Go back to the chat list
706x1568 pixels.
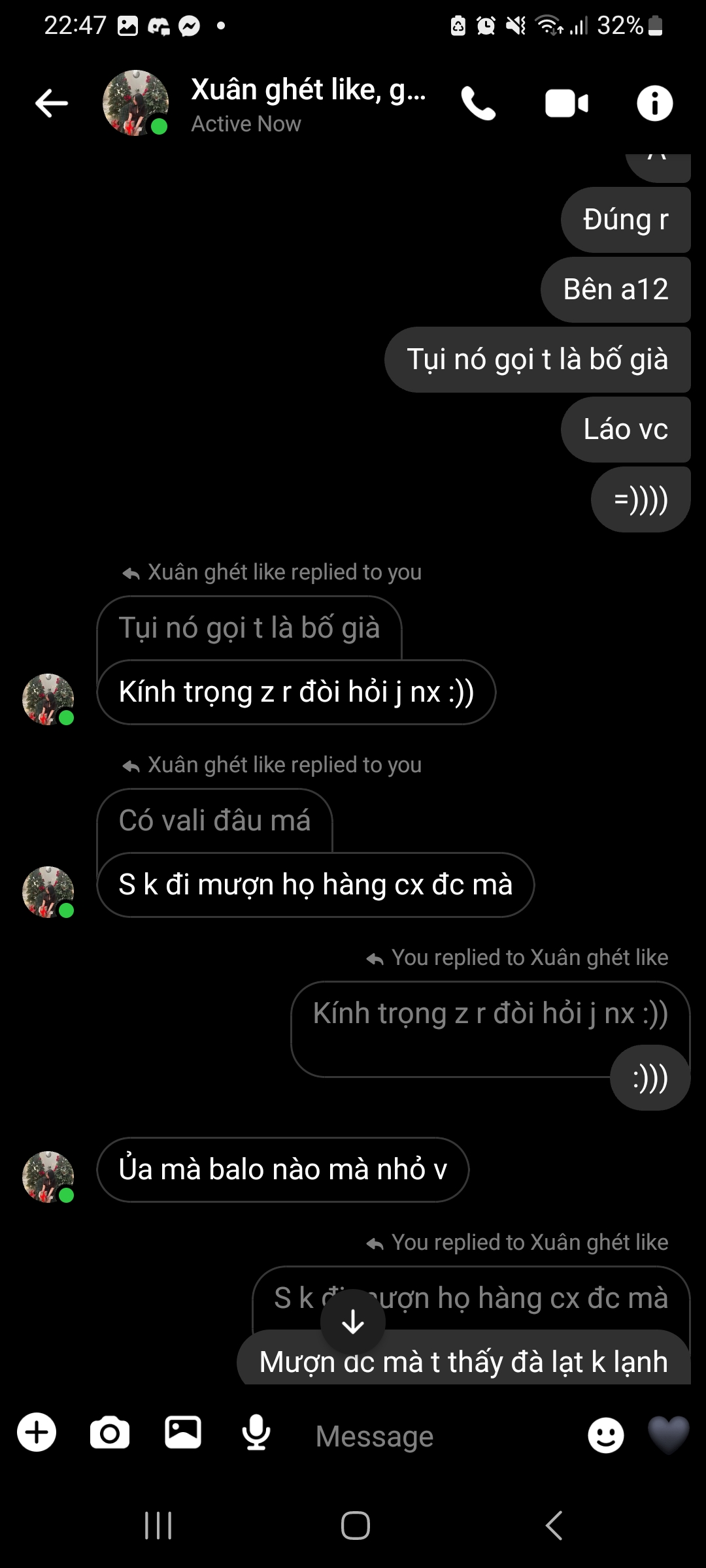pos(52,103)
